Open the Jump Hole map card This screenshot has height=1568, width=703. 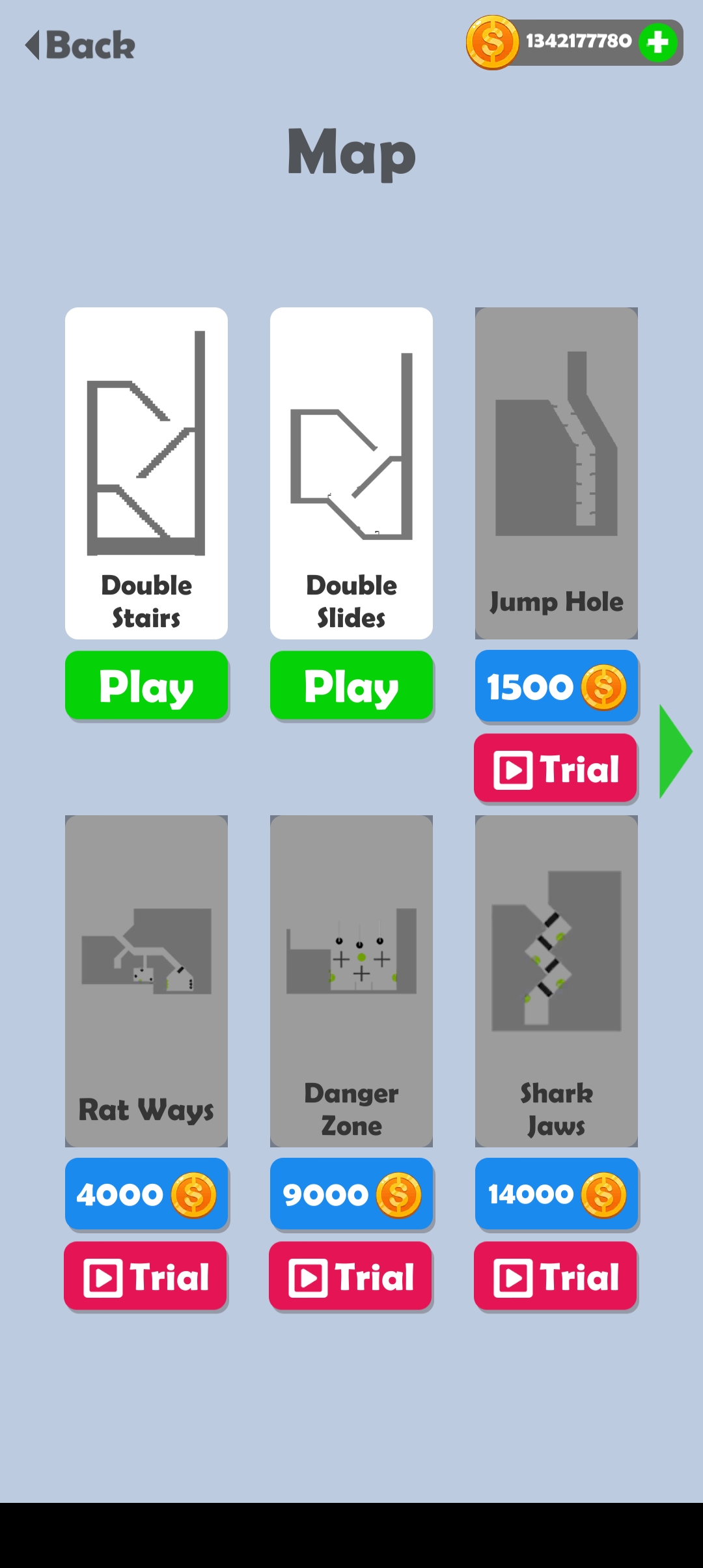click(557, 473)
